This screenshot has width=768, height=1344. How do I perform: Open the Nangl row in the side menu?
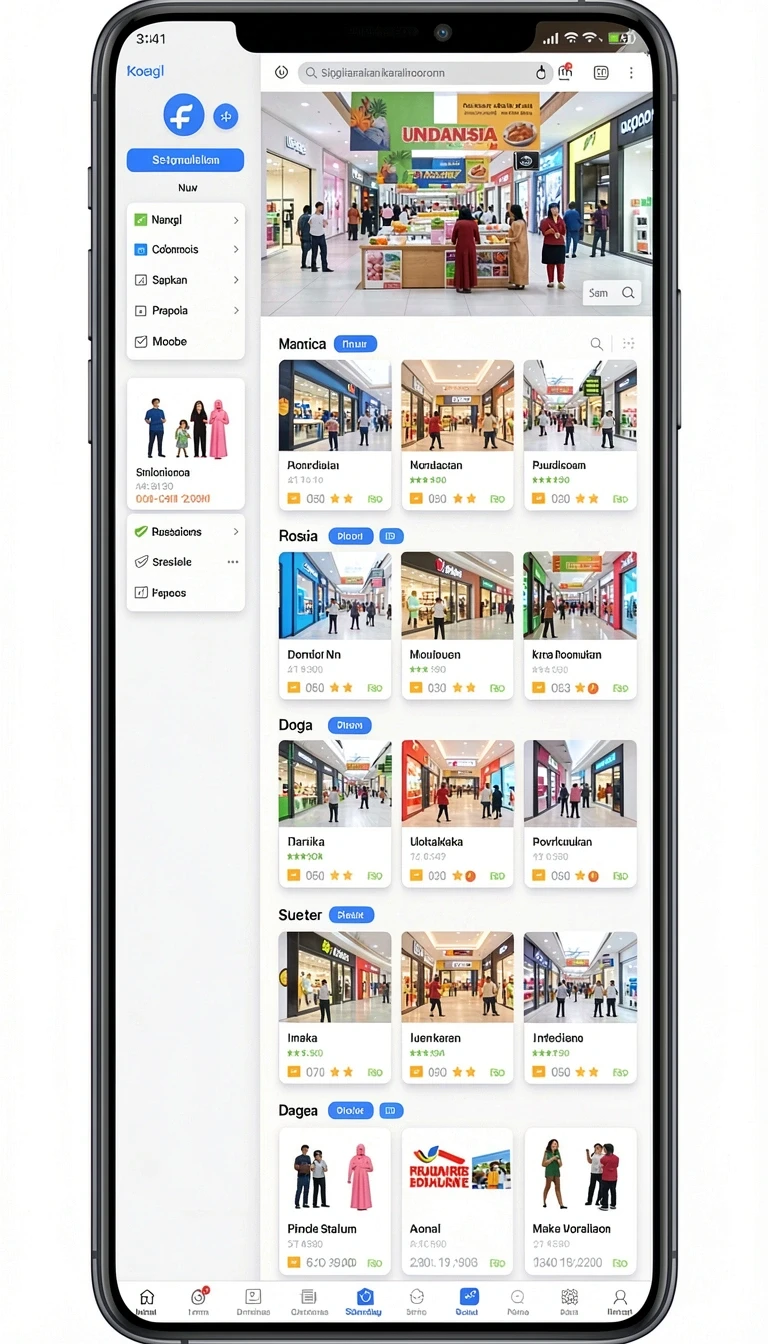coord(186,219)
